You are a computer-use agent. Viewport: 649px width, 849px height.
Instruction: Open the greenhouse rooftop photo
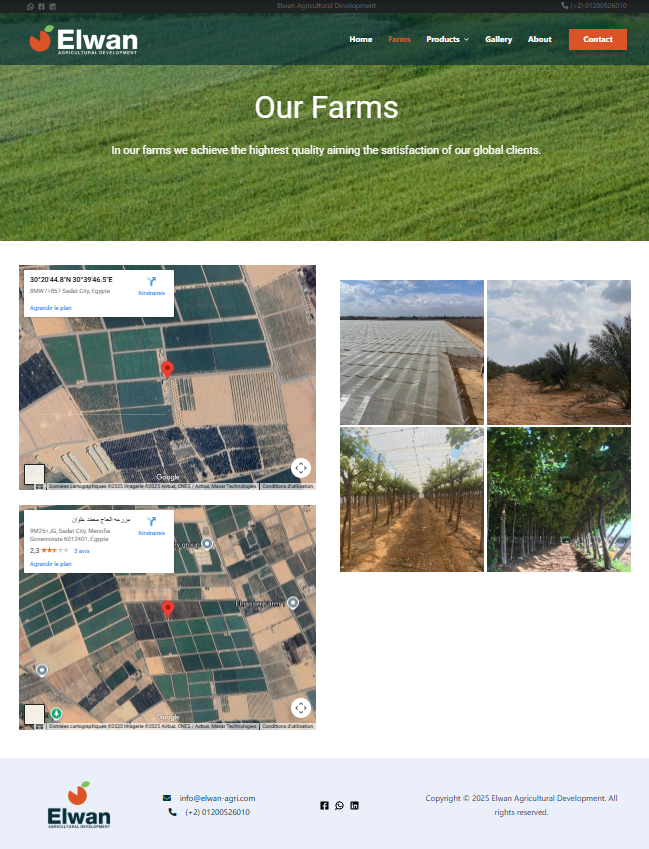(x=411, y=352)
